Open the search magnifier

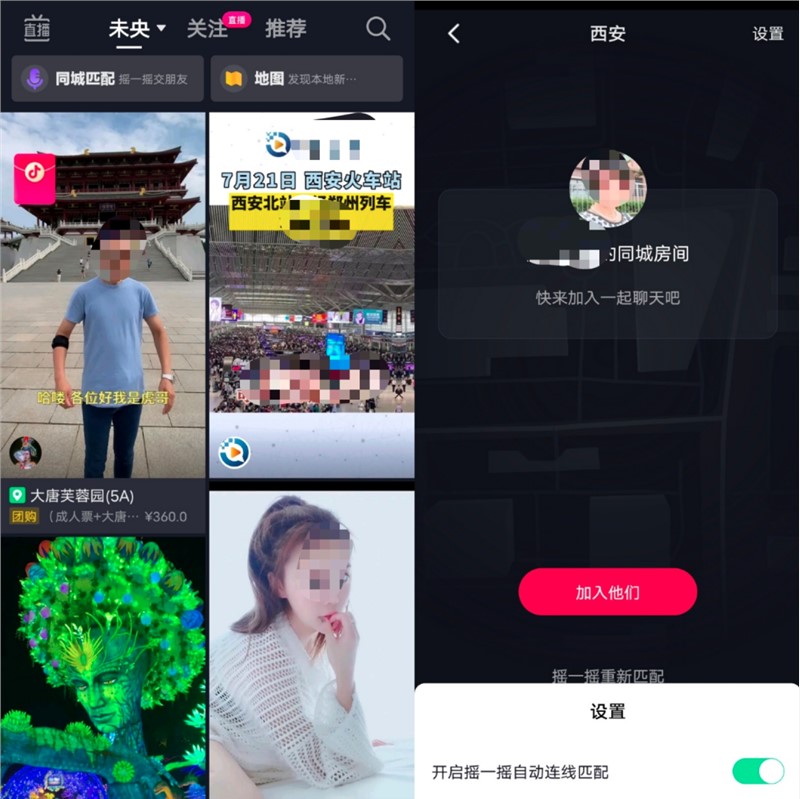pos(378,29)
